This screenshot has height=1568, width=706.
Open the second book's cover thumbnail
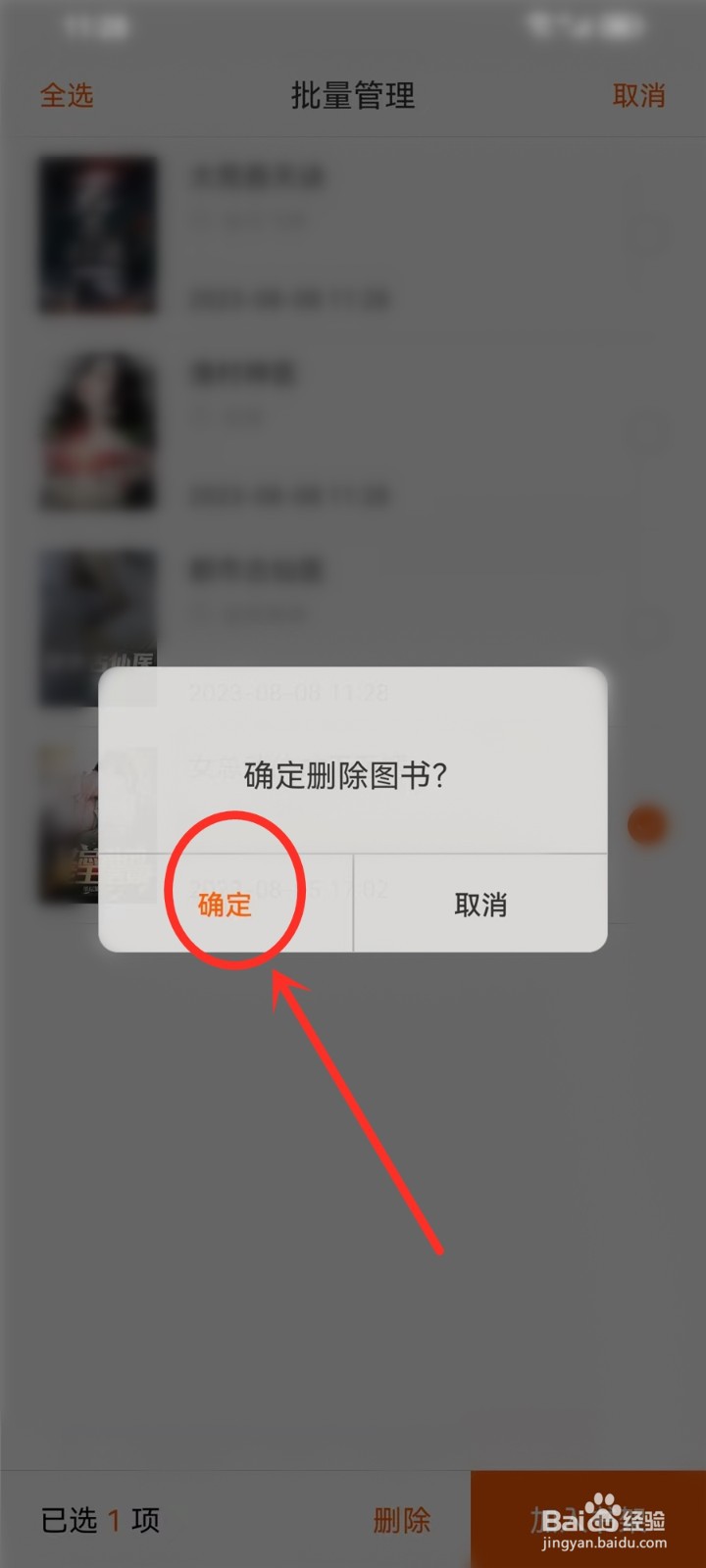click(x=98, y=431)
